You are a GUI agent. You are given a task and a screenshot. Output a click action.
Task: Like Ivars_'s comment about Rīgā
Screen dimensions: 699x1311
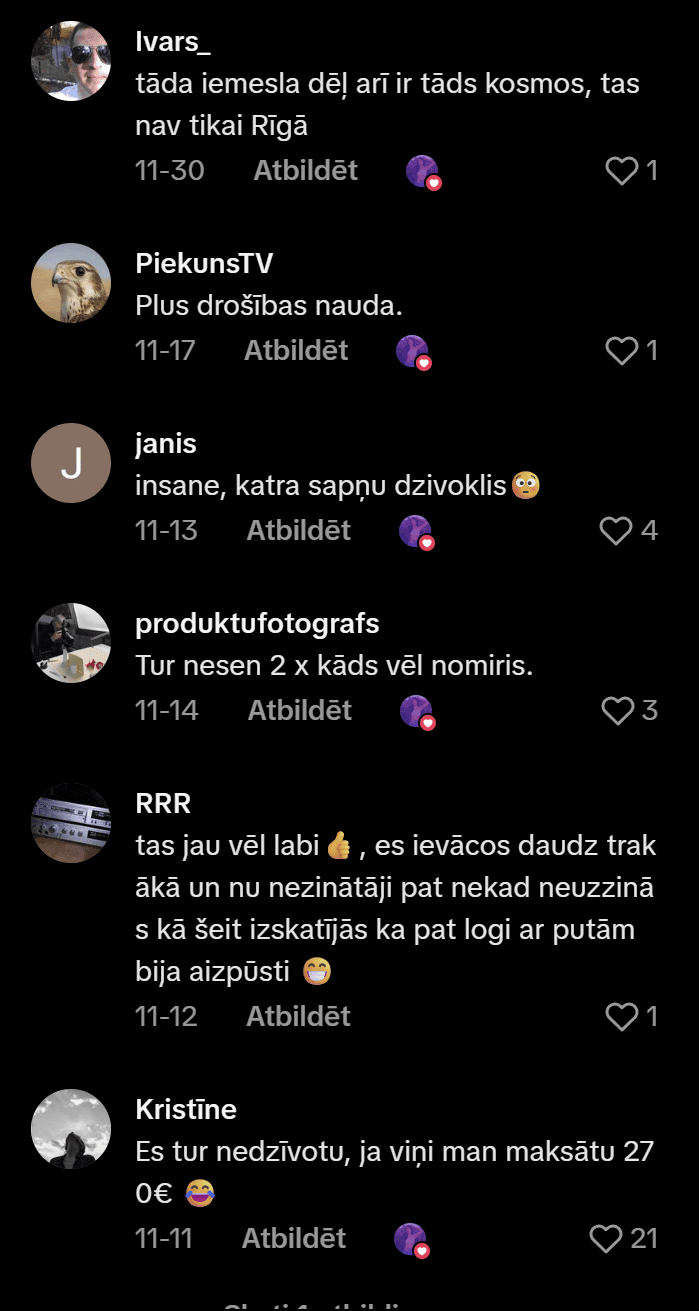click(x=622, y=171)
